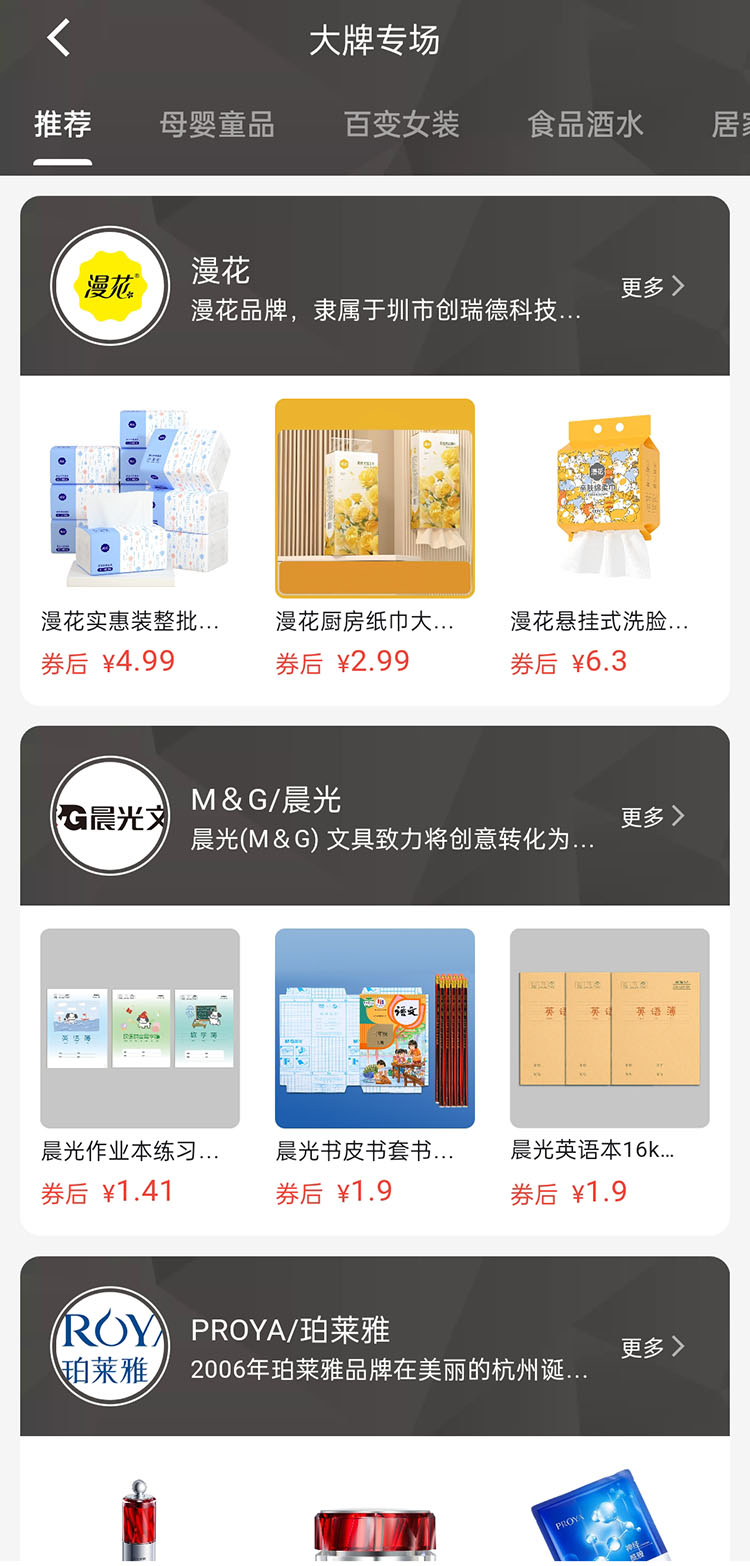The height and width of the screenshot is (1566, 750).
Task: View more PROYA/珀莱雅 products
Action: (653, 1347)
